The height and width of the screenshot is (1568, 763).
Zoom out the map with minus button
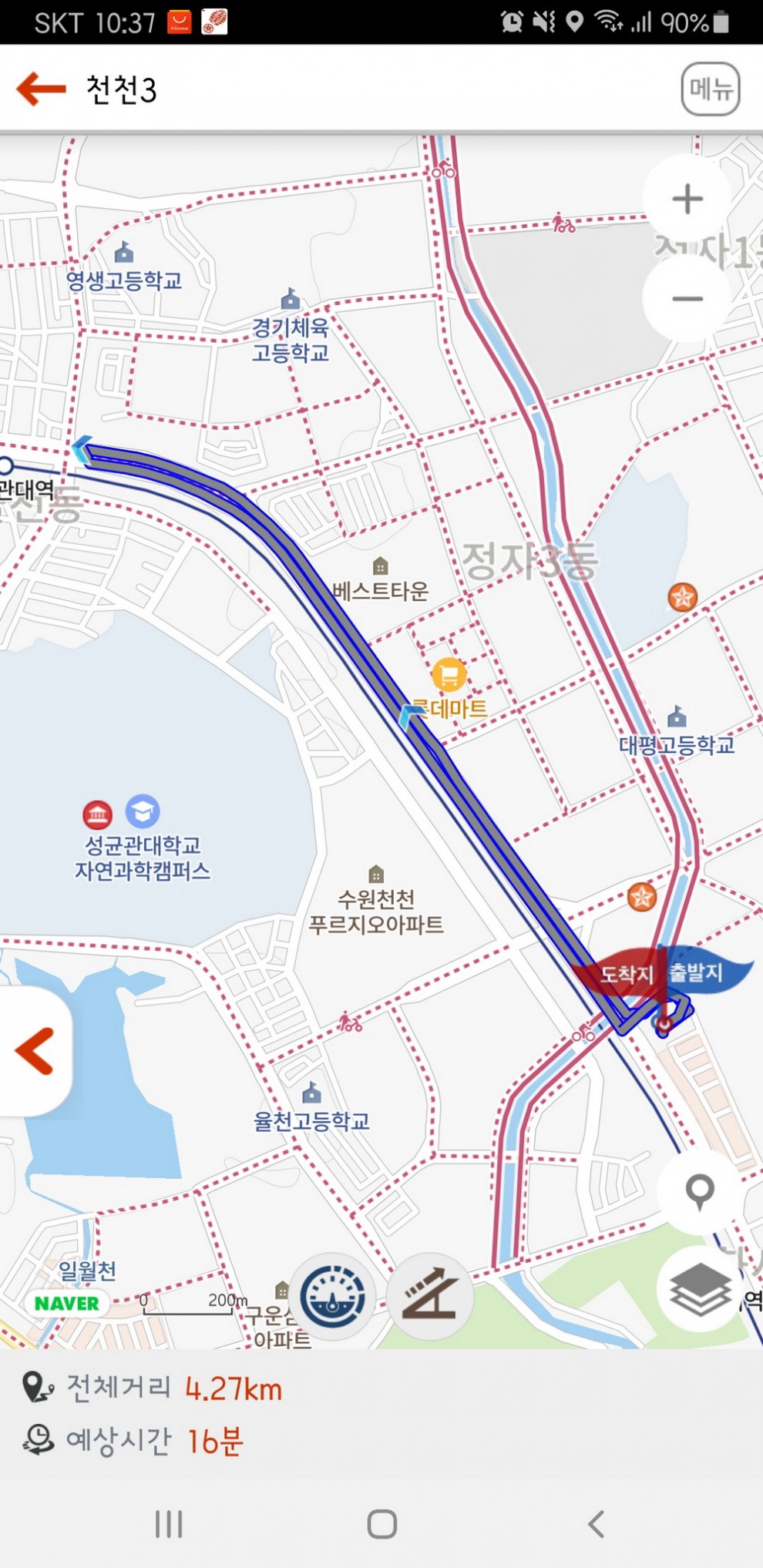click(687, 299)
